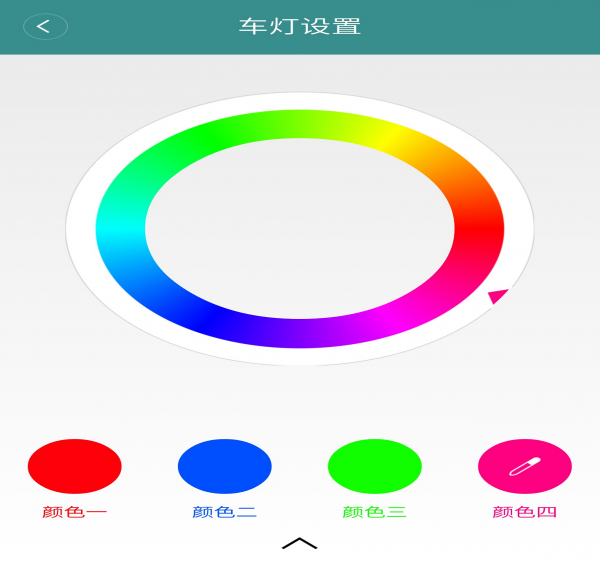Viewport: 600px width, 566px height.
Task: Go back from 车灯设置 screen
Action: click(x=45, y=27)
